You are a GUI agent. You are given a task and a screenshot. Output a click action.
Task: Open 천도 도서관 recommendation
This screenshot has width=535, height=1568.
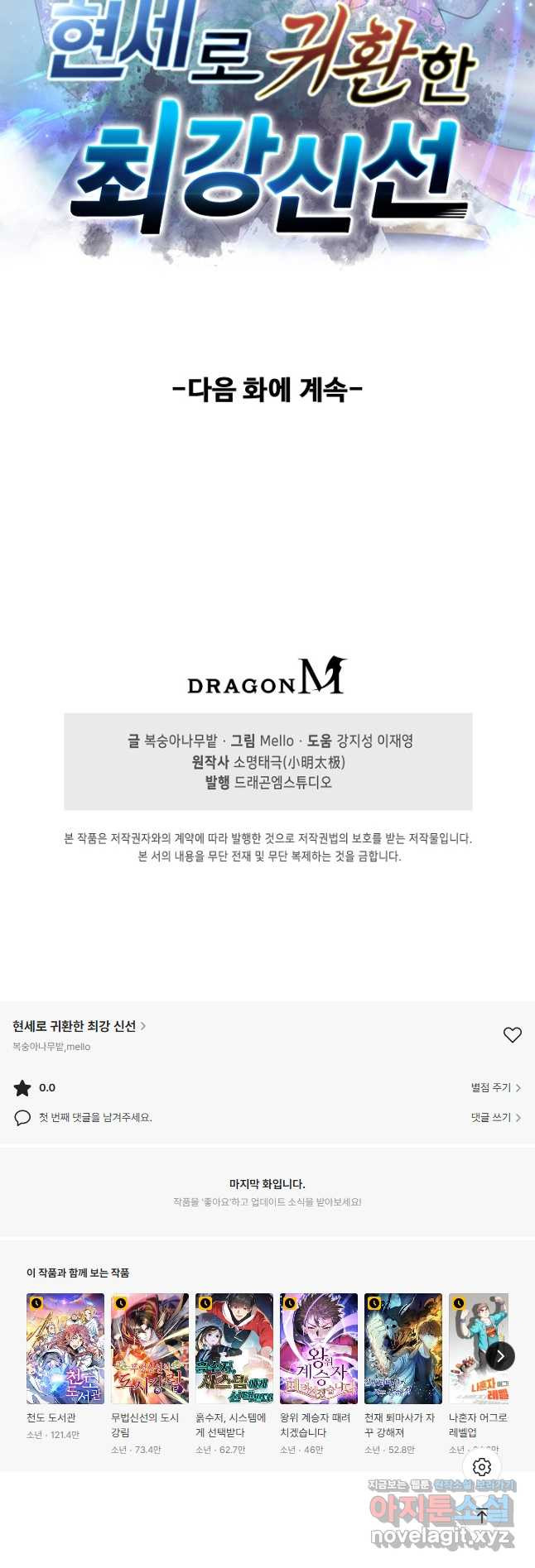pos(65,1349)
